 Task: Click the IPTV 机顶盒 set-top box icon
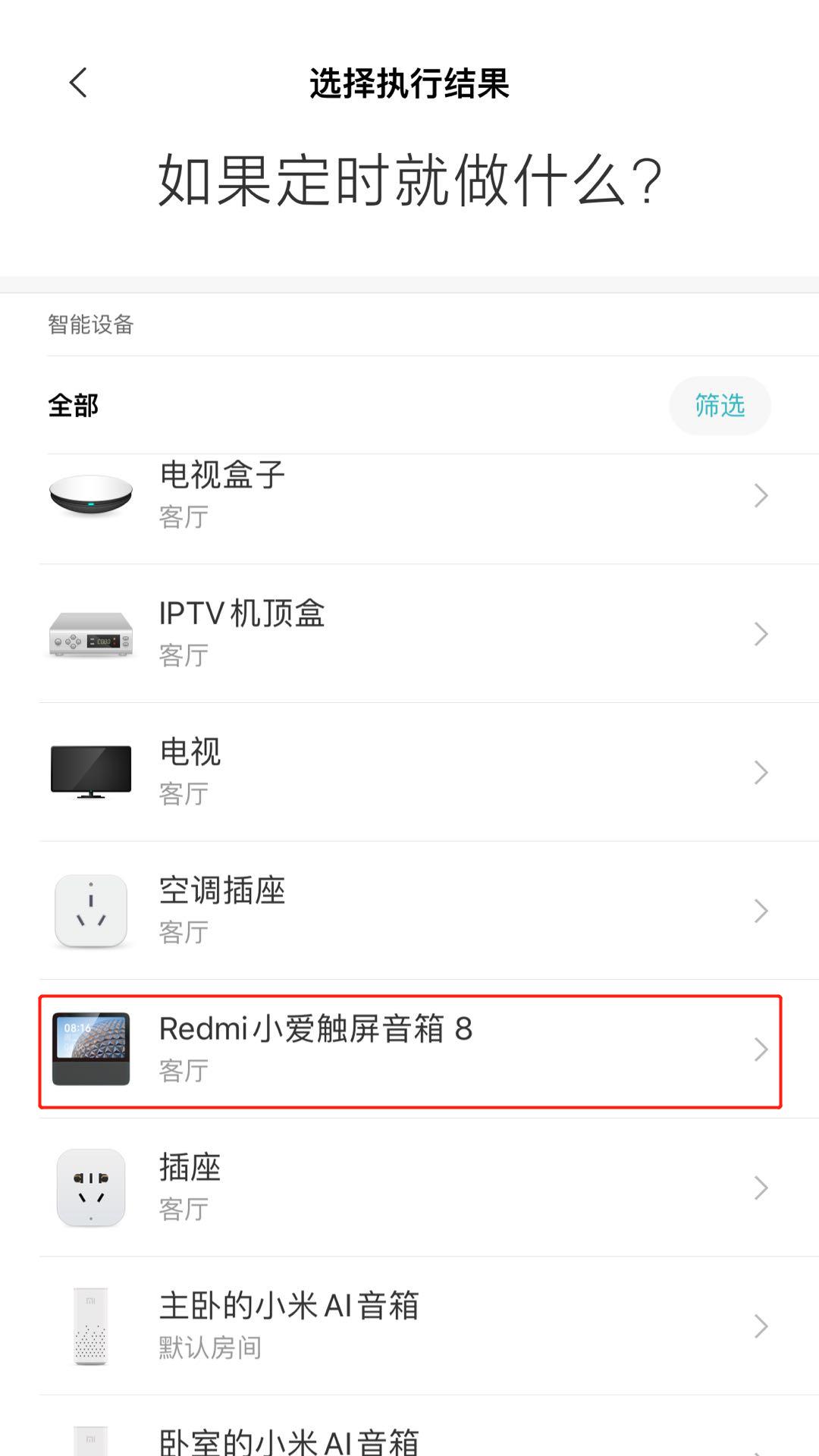tap(91, 635)
